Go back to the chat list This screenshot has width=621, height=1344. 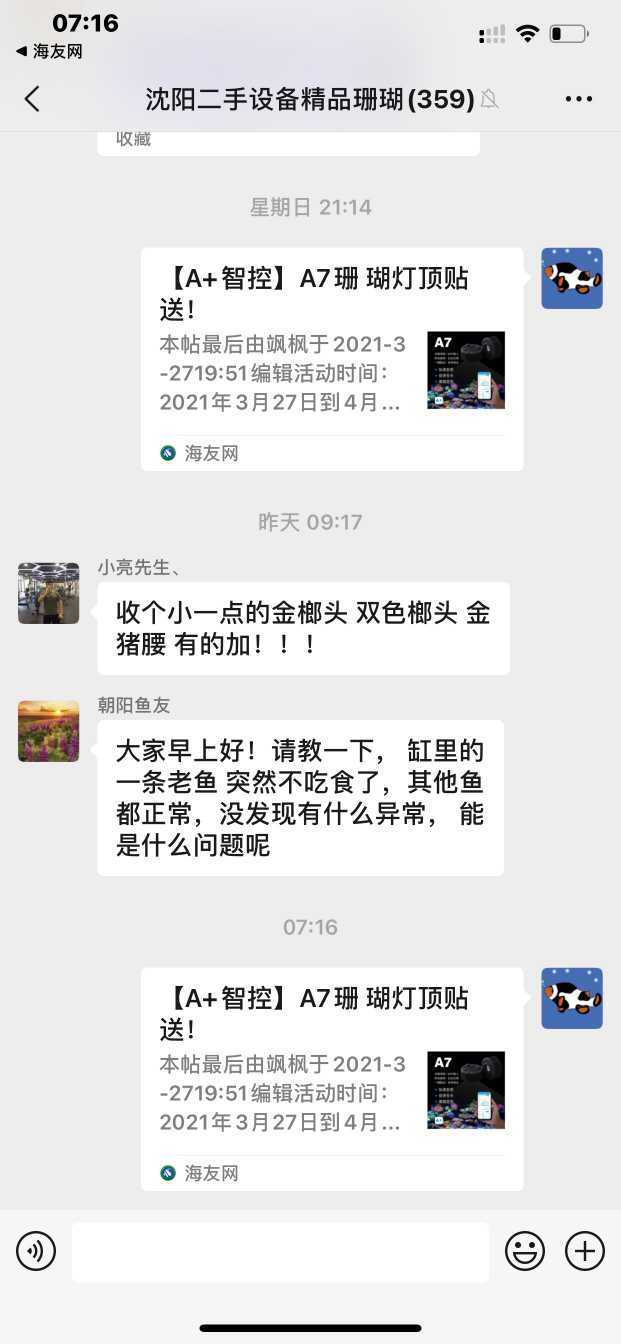(x=32, y=99)
